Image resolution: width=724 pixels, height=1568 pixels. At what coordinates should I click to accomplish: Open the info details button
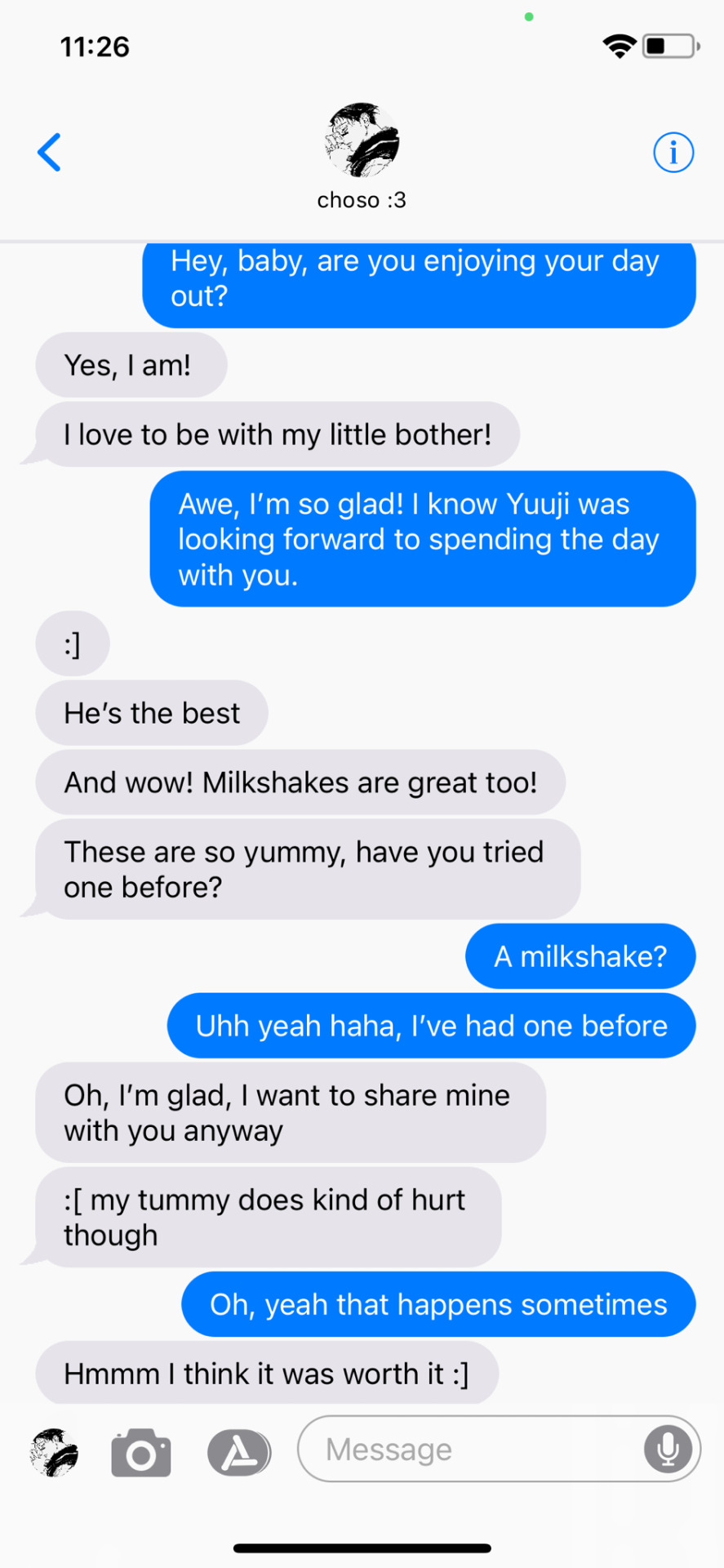(x=673, y=153)
